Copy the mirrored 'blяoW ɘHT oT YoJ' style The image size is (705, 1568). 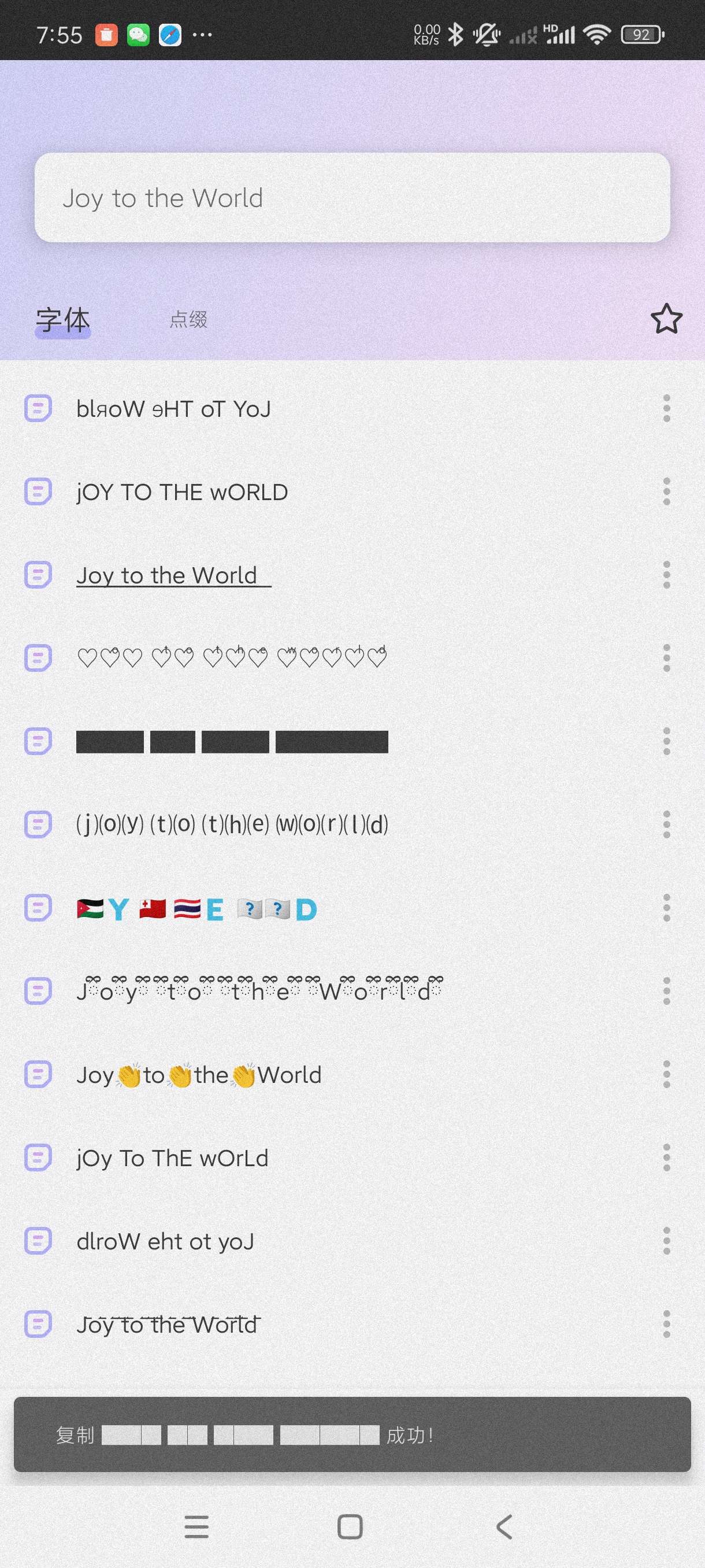[x=173, y=409]
